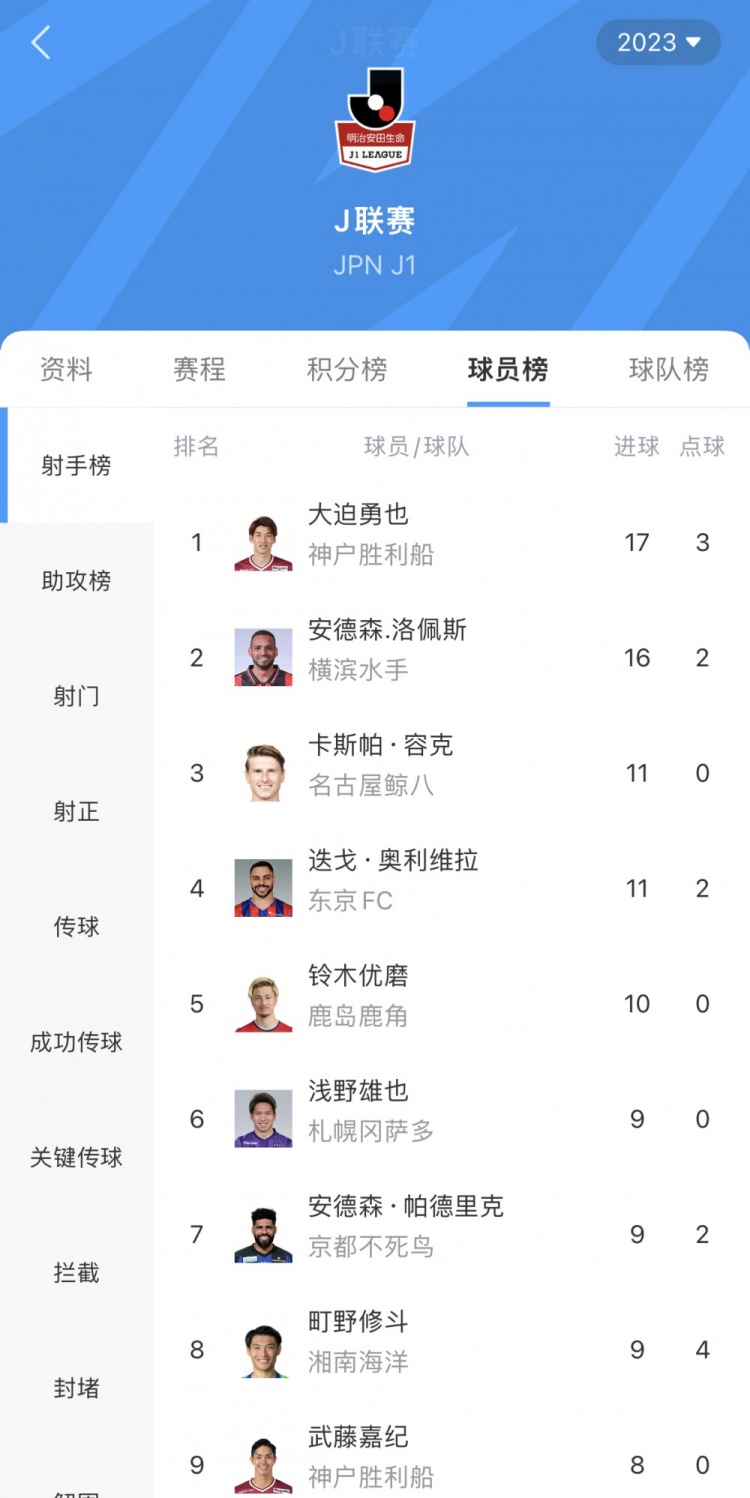Open the 积分榜 standings tab
The height and width of the screenshot is (1498, 750).
point(346,369)
